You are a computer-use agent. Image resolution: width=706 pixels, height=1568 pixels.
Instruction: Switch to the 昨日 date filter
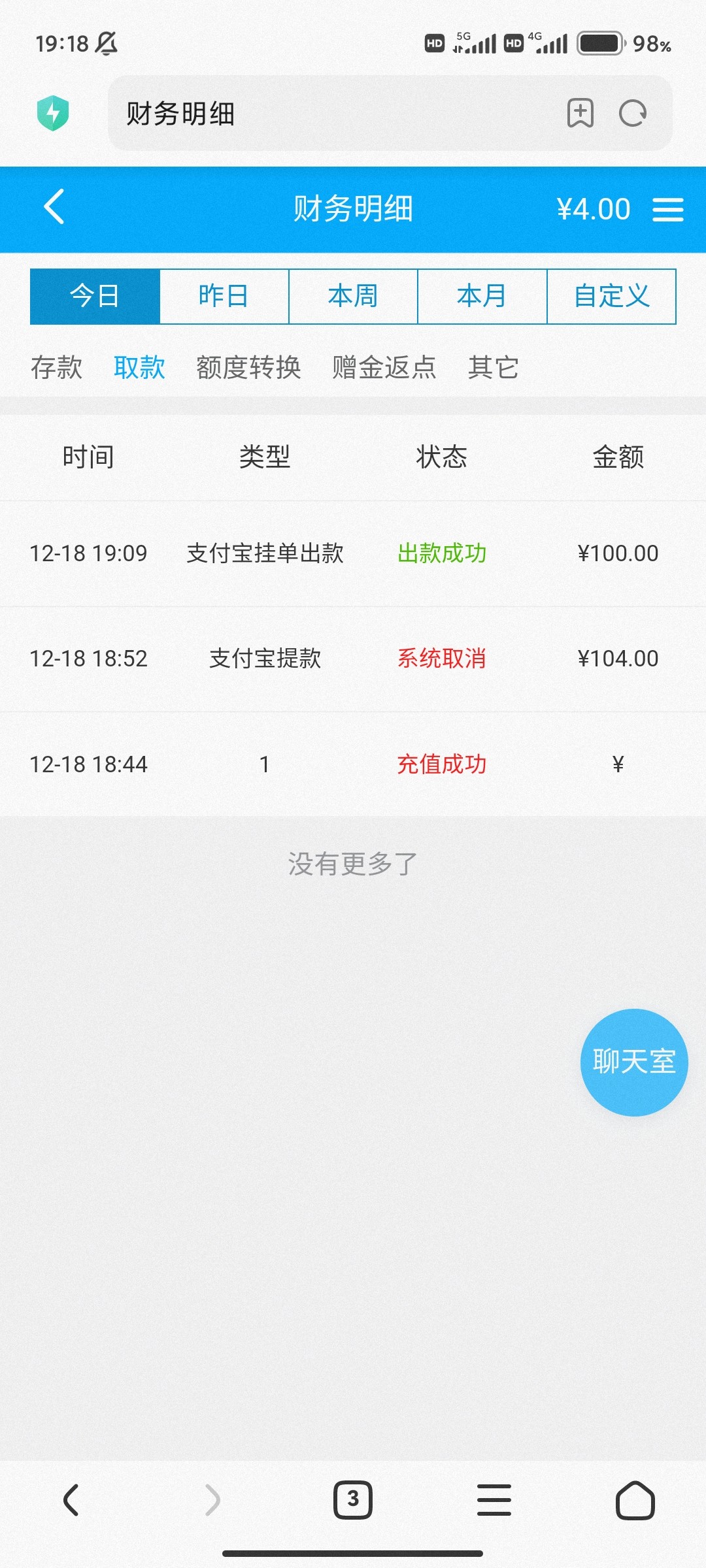click(x=224, y=296)
